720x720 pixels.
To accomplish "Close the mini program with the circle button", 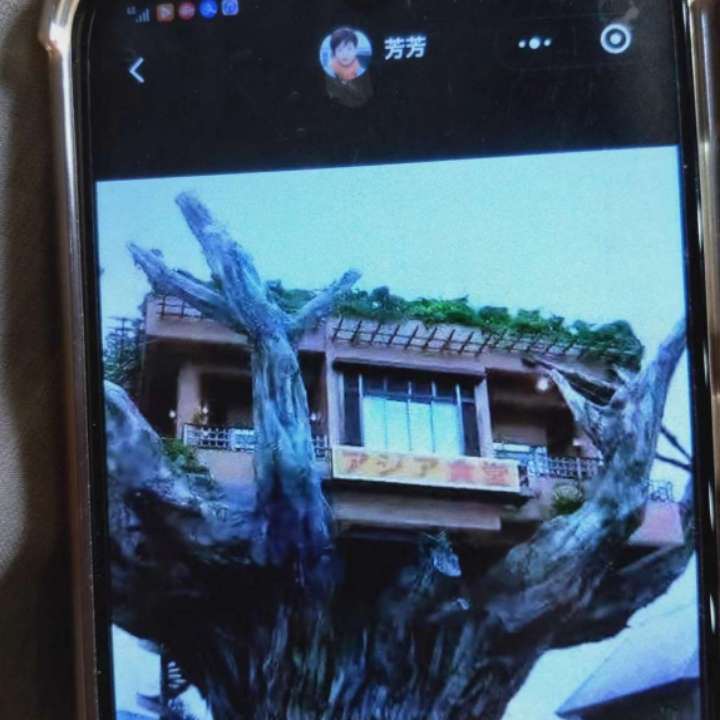I will 616,39.
